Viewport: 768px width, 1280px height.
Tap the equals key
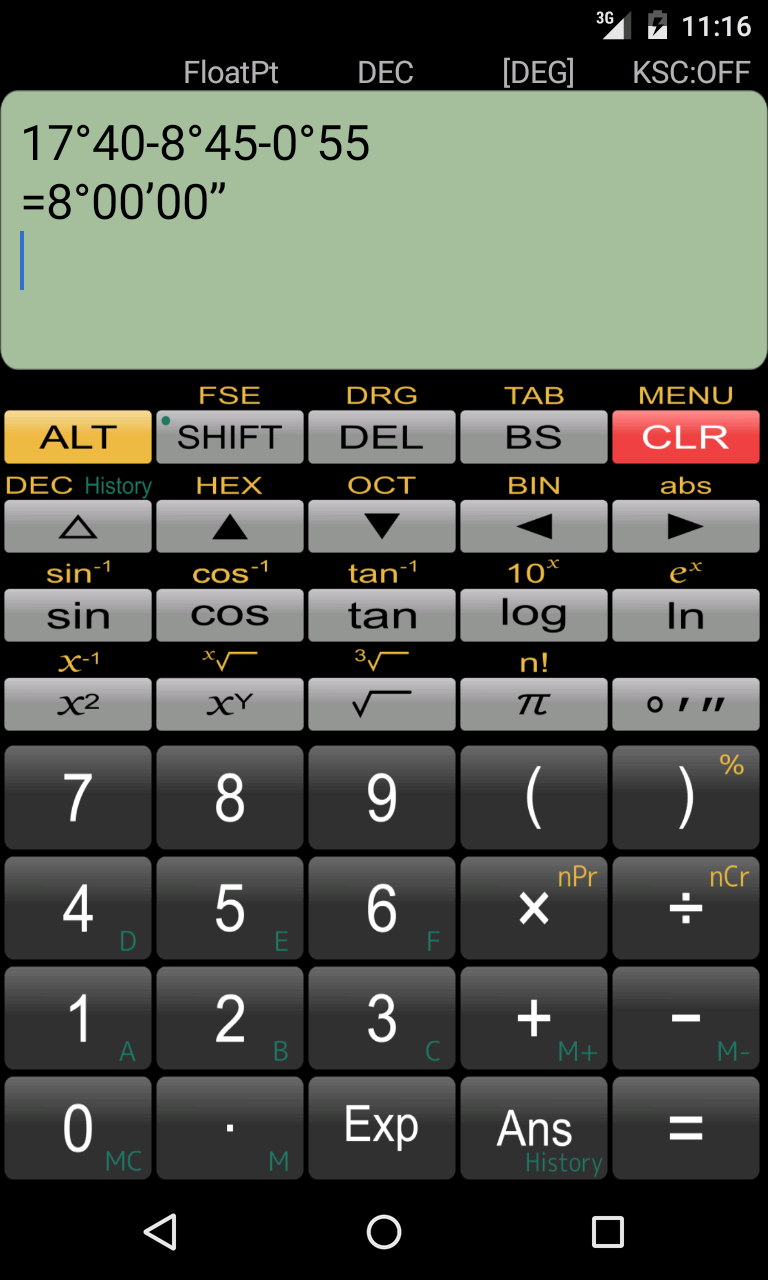coord(685,1128)
